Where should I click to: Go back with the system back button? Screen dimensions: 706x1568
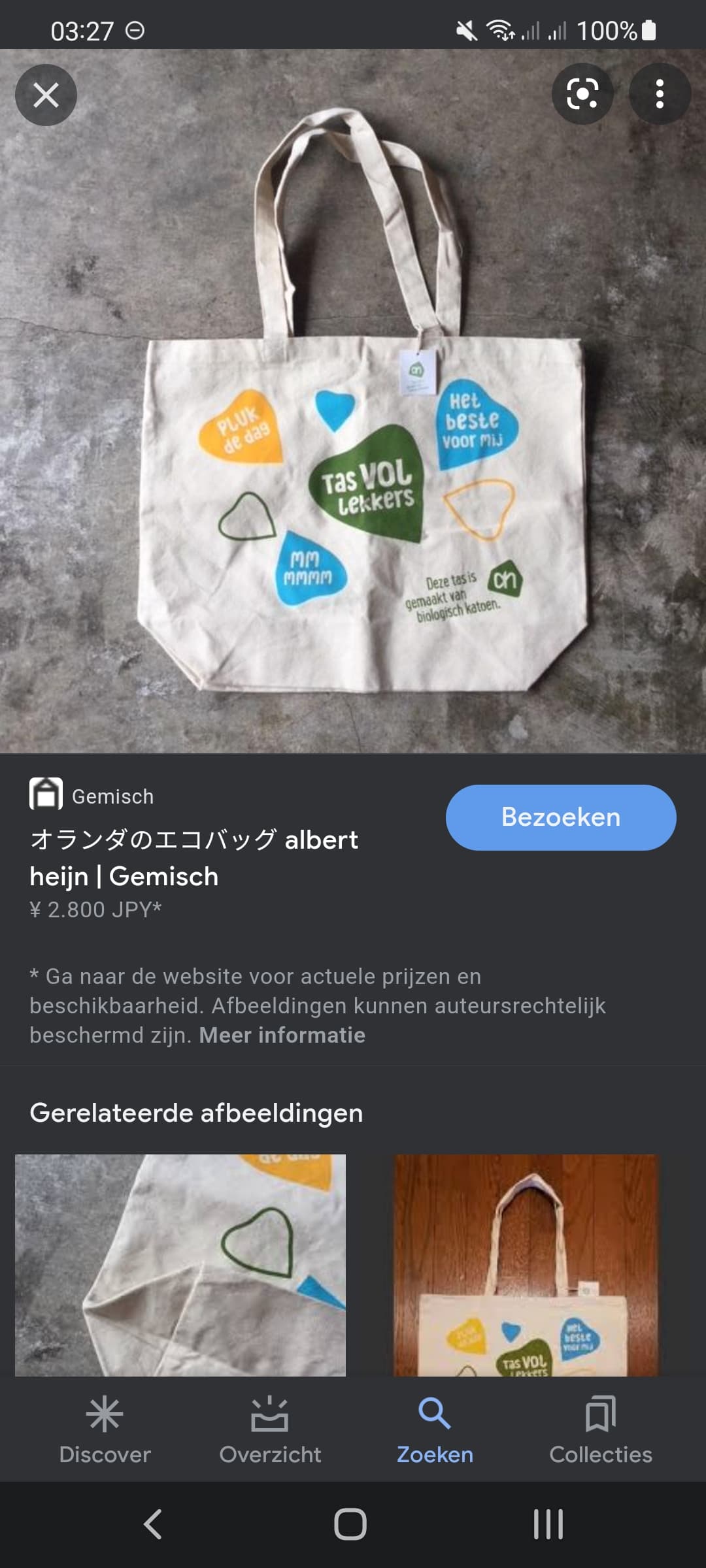tap(153, 1524)
